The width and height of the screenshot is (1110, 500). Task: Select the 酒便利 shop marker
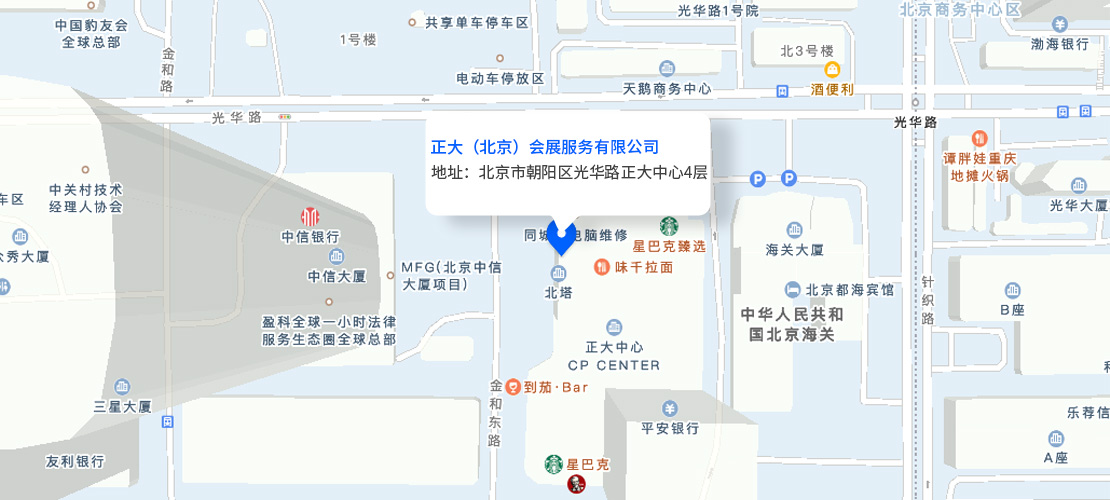tap(832, 70)
